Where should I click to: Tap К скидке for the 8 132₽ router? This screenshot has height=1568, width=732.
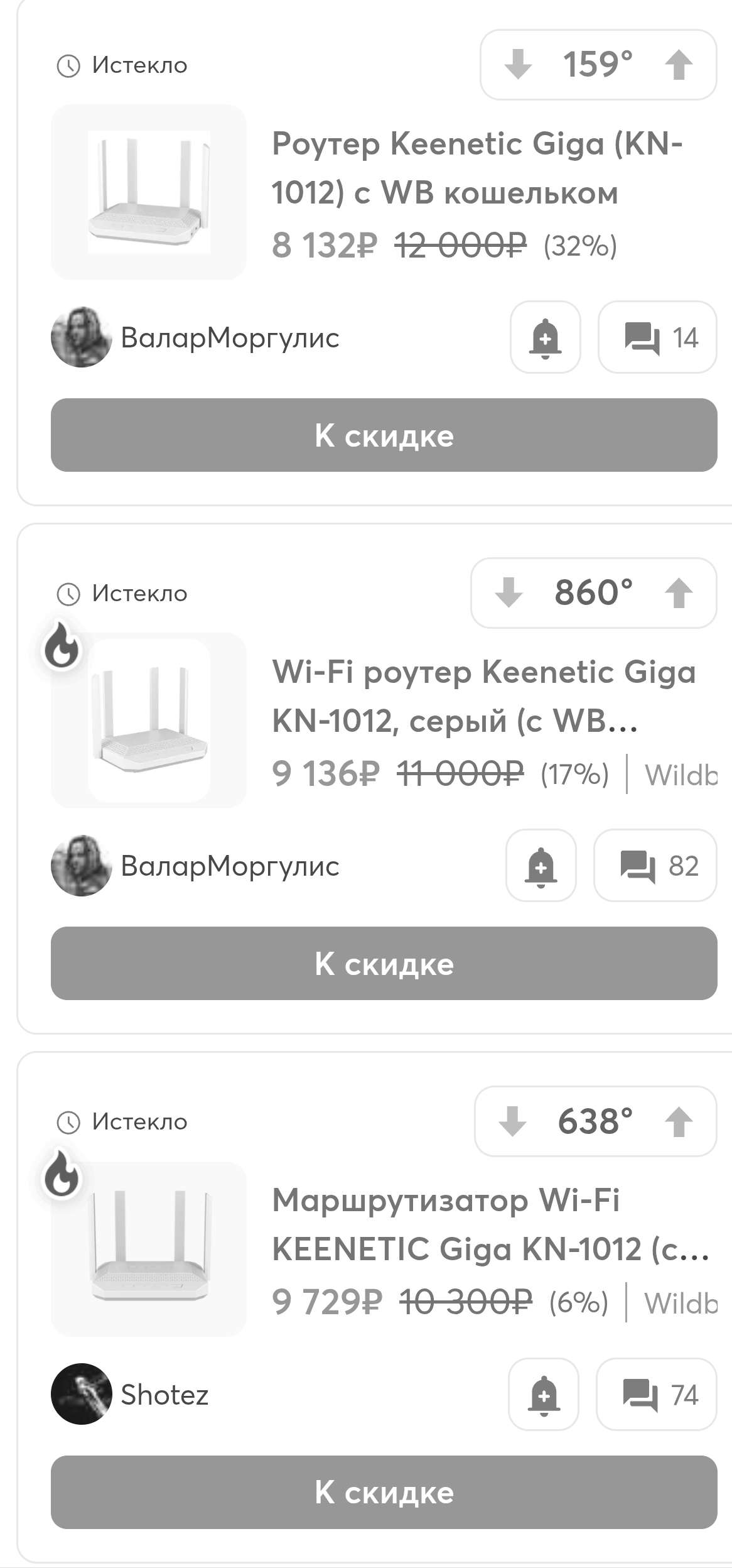[x=384, y=435]
